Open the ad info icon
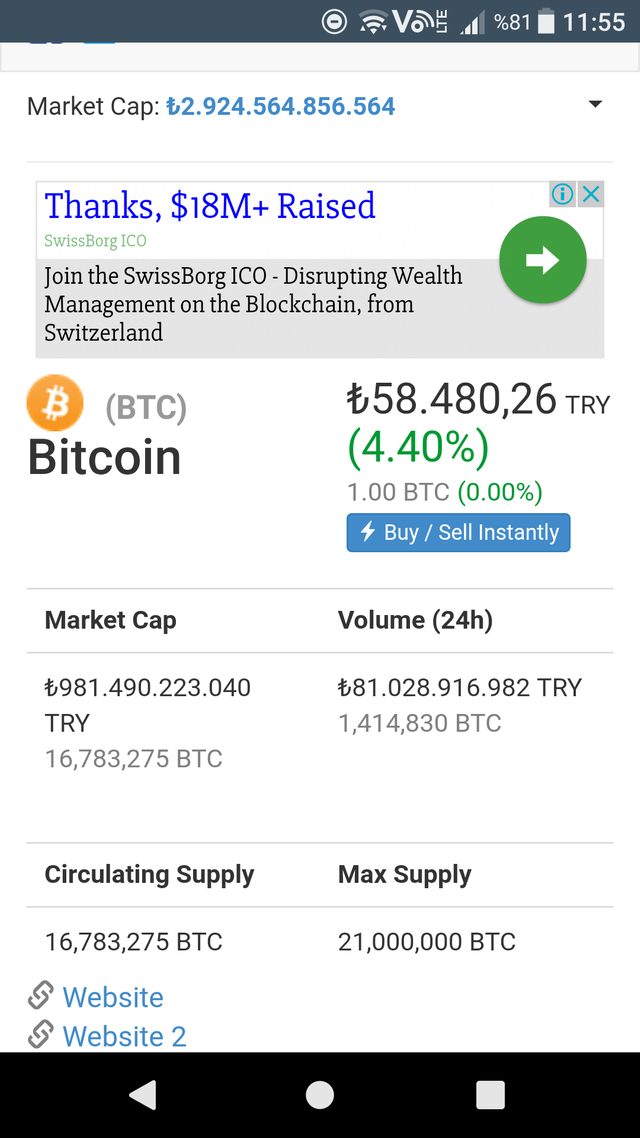Viewport: 640px width, 1138px height. pyautogui.click(x=563, y=194)
